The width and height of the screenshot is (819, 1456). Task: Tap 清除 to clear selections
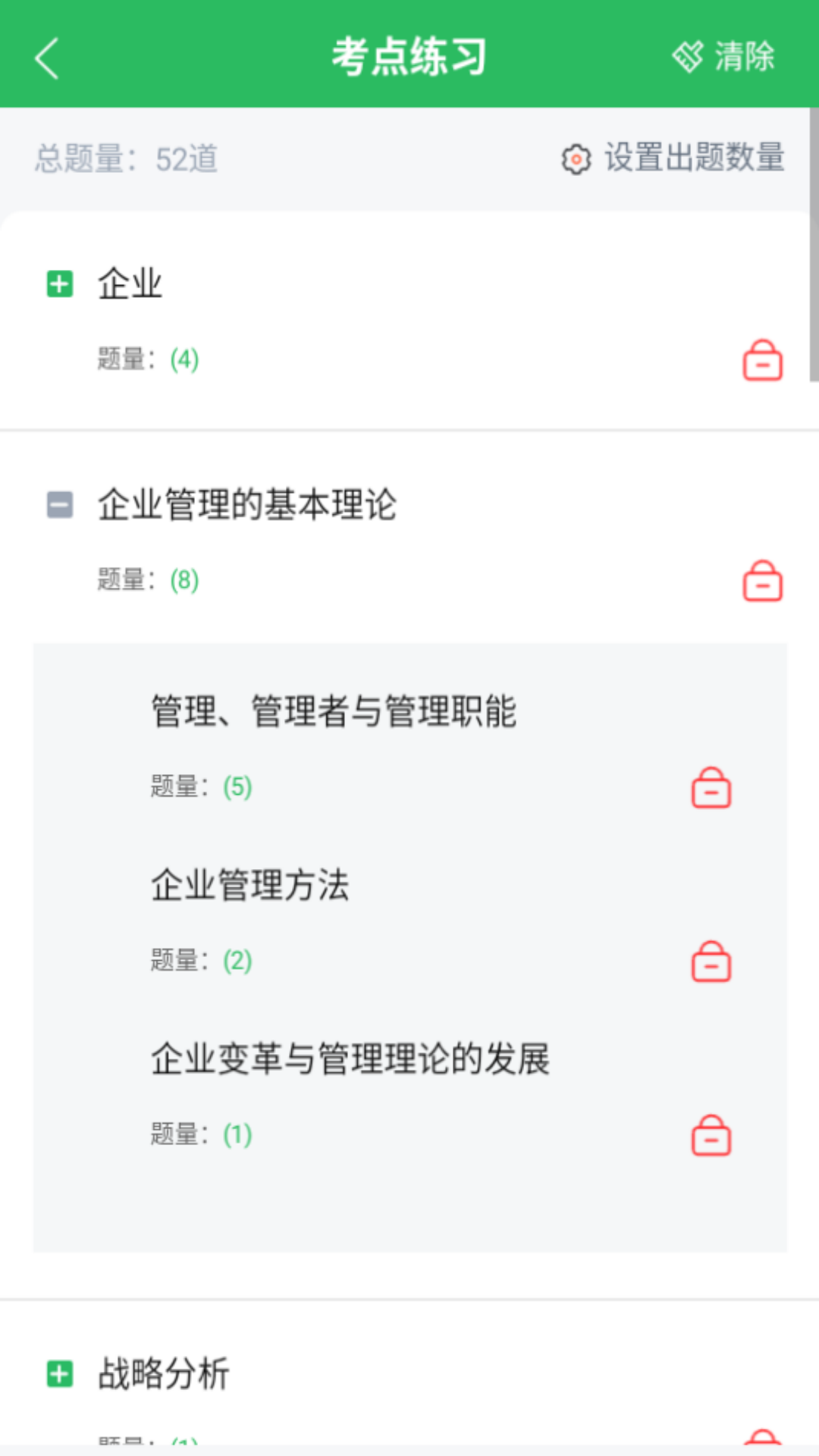point(742,55)
